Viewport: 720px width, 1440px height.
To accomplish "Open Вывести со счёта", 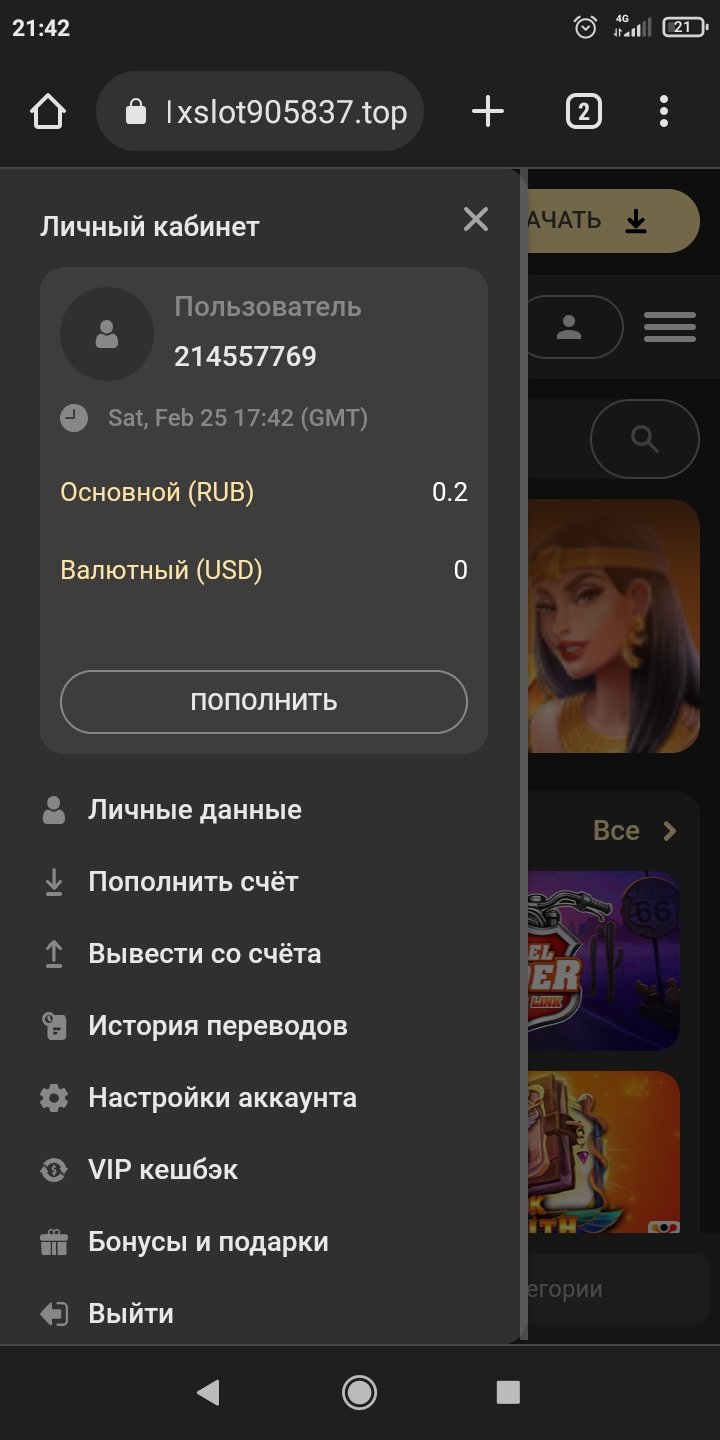I will [x=204, y=954].
